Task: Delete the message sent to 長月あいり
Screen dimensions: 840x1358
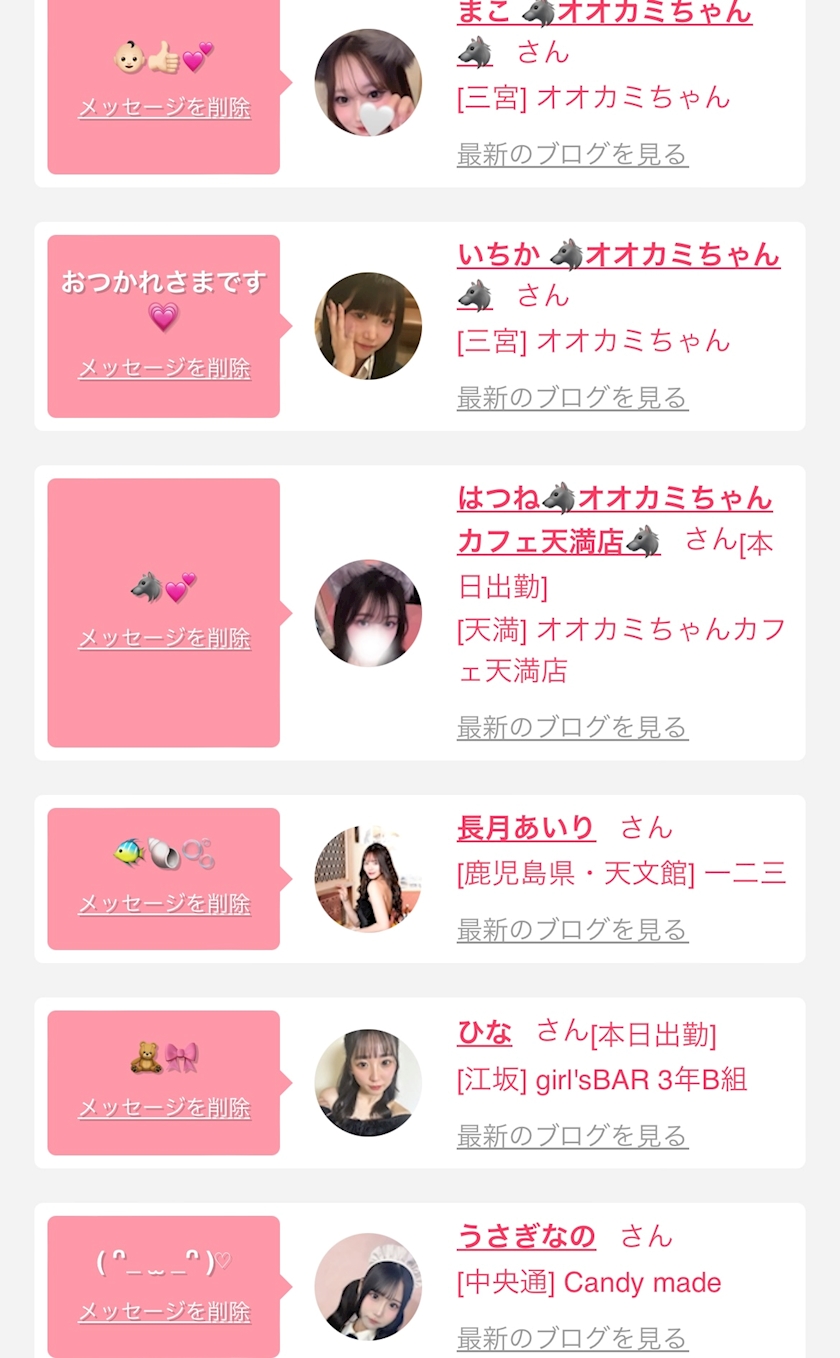Action: pos(164,904)
